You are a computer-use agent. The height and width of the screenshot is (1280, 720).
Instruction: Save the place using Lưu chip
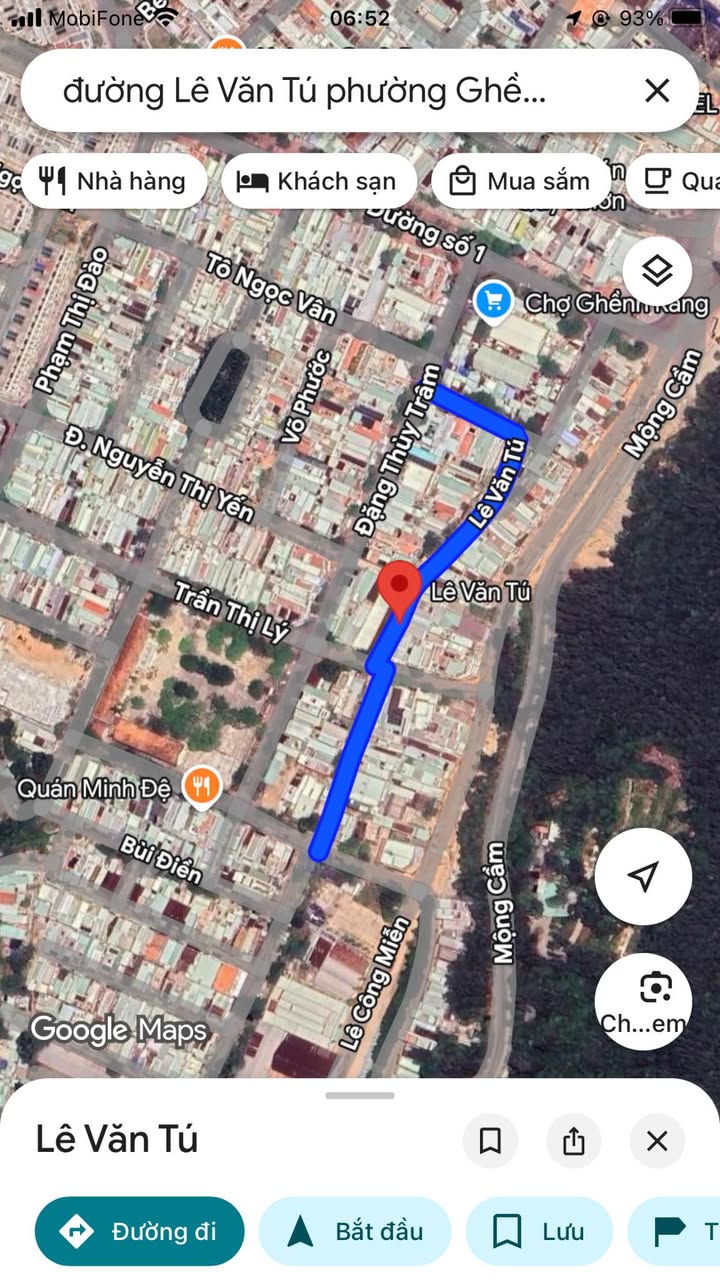click(x=539, y=1231)
